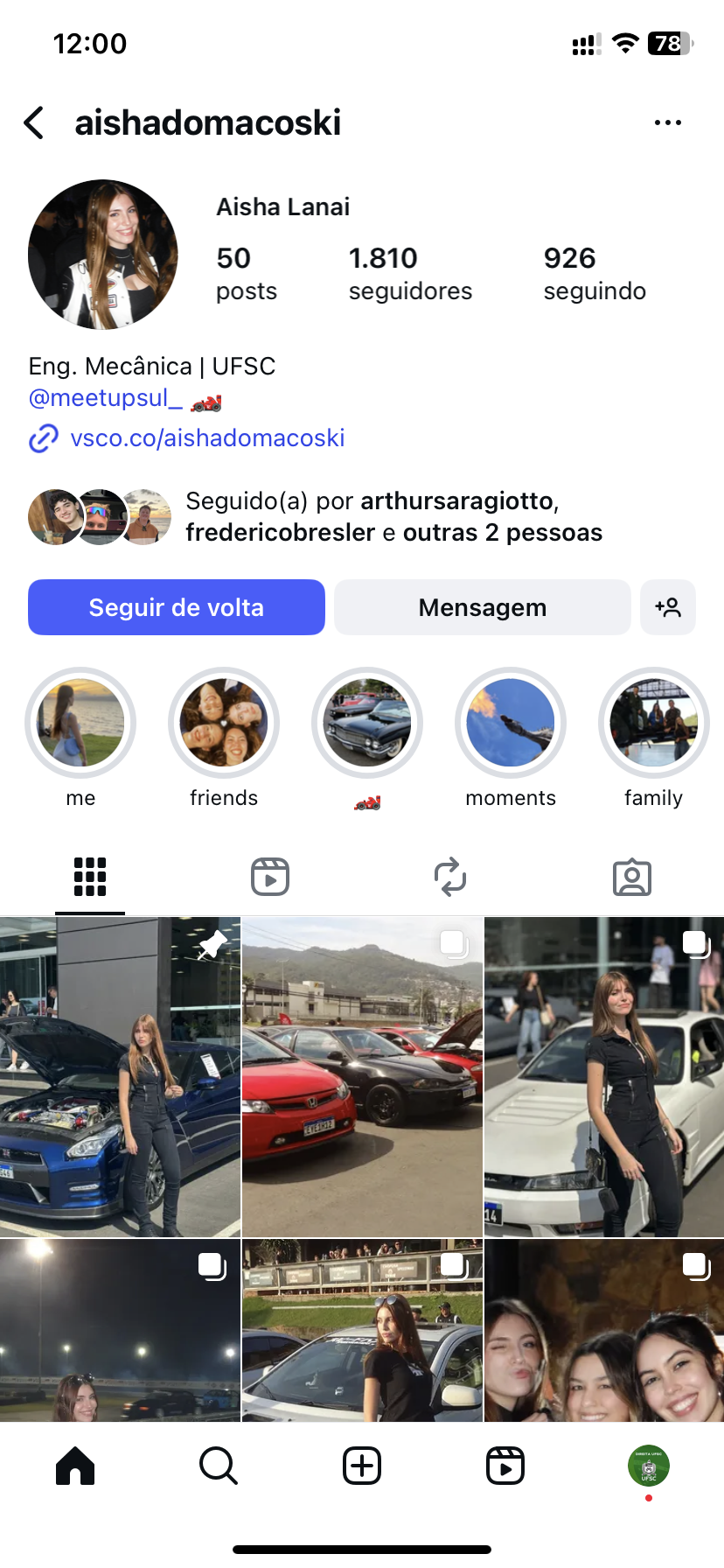This screenshot has width=724, height=1568.
Task: Open Mensagem to chat with Aisha
Action: [x=482, y=607]
